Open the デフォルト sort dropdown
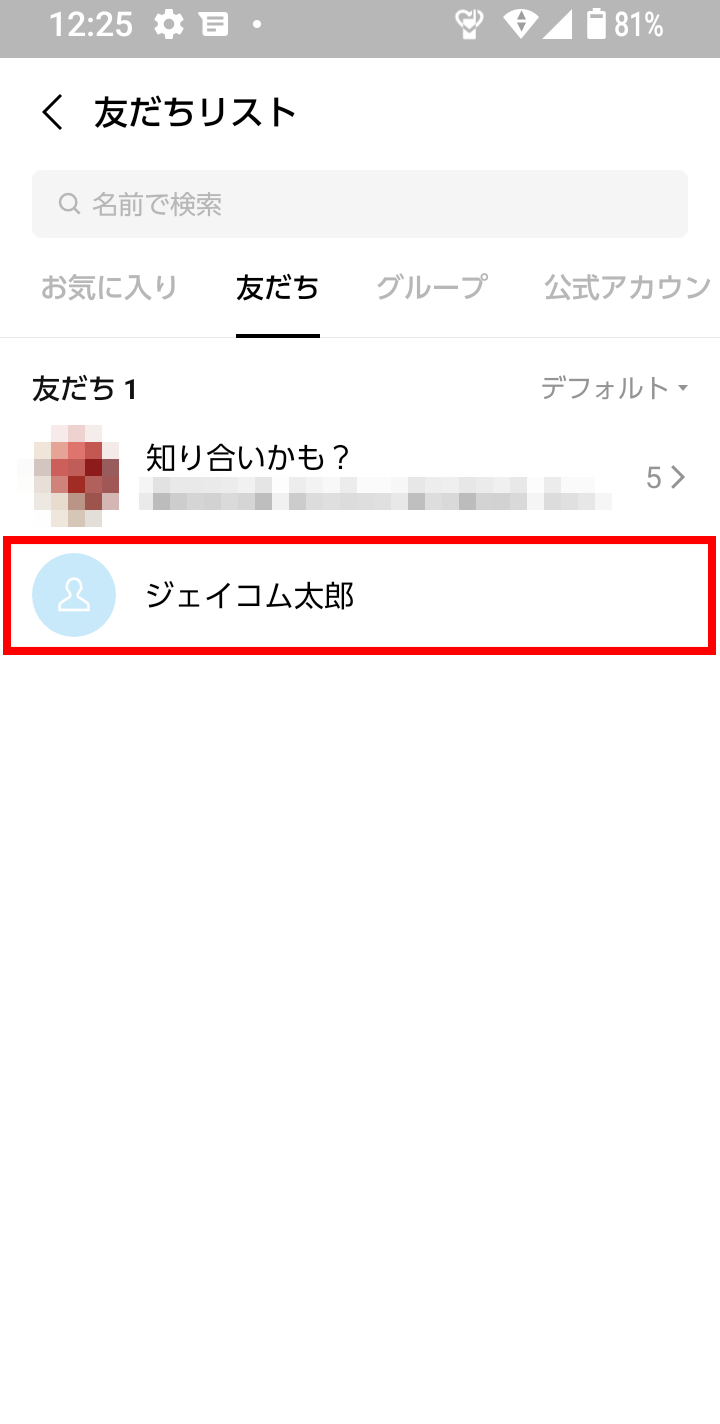The height and width of the screenshot is (1424, 720). [615, 388]
